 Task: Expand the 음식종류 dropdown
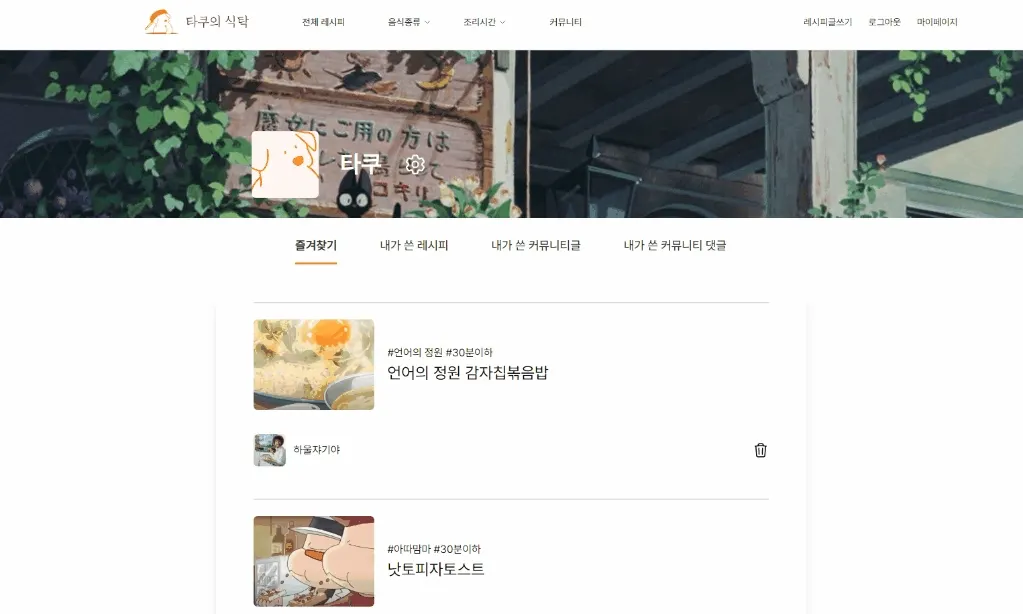[x=408, y=22]
